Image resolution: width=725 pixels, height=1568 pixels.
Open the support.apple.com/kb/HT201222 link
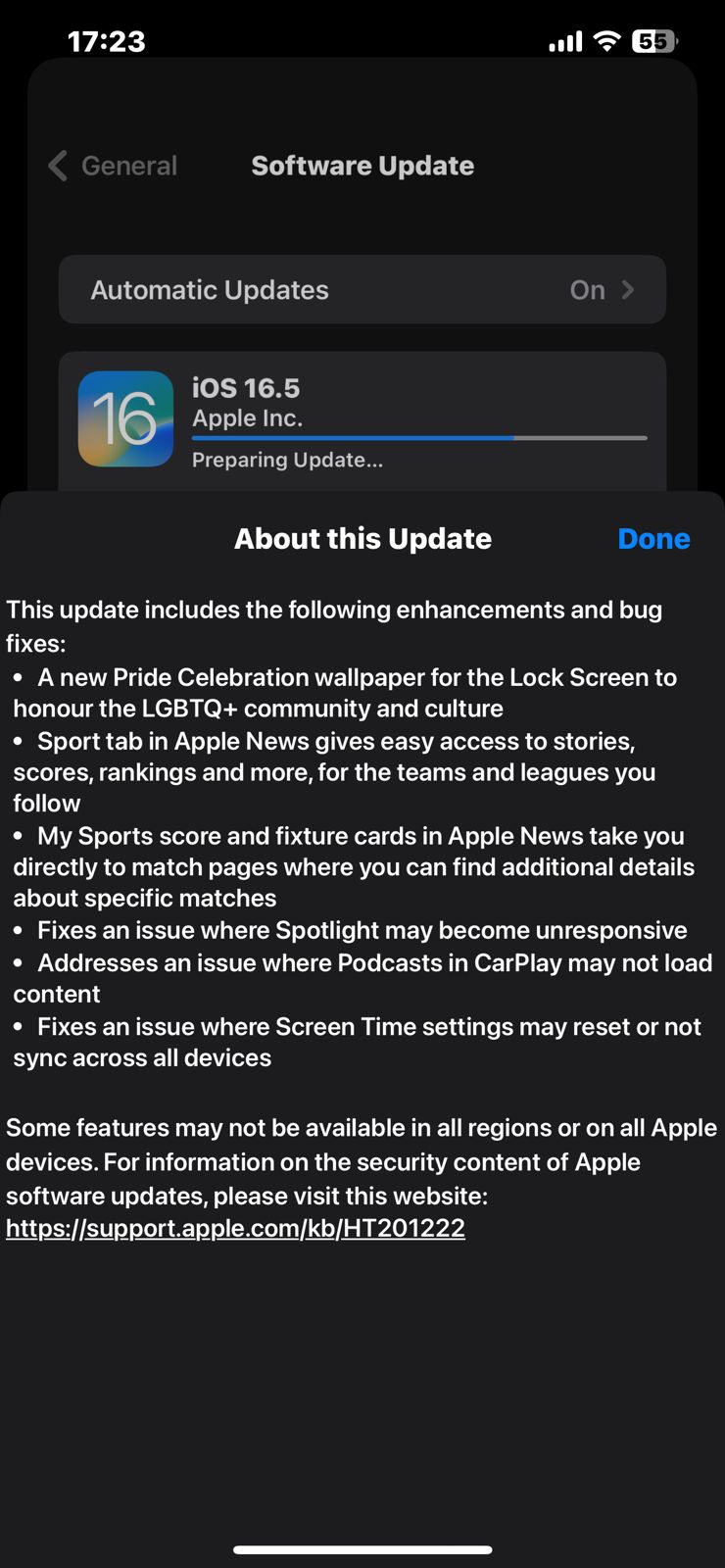click(x=235, y=1228)
